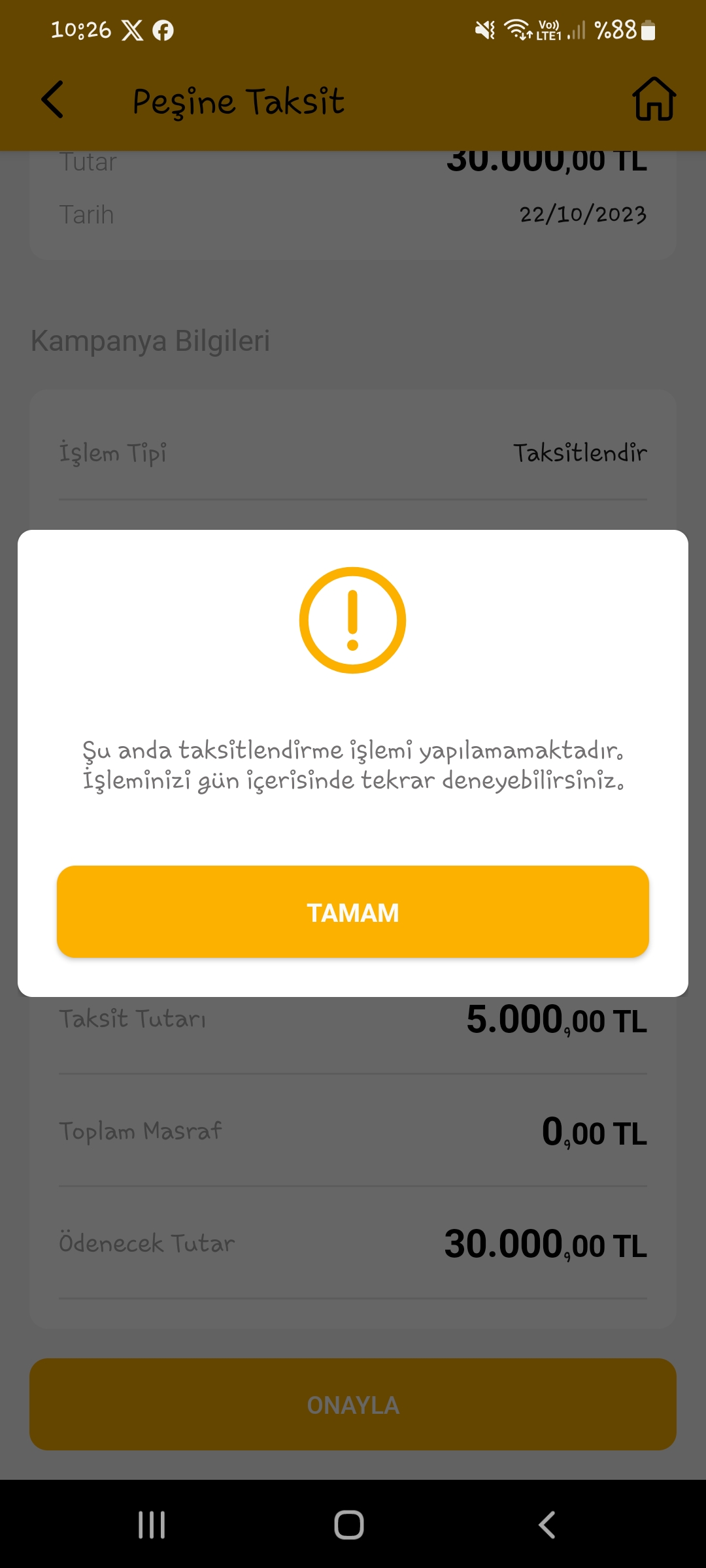The height and width of the screenshot is (1568, 706).
Task: Tap the system back navigation button
Action: pyautogui.click(x=546, y=1525)
